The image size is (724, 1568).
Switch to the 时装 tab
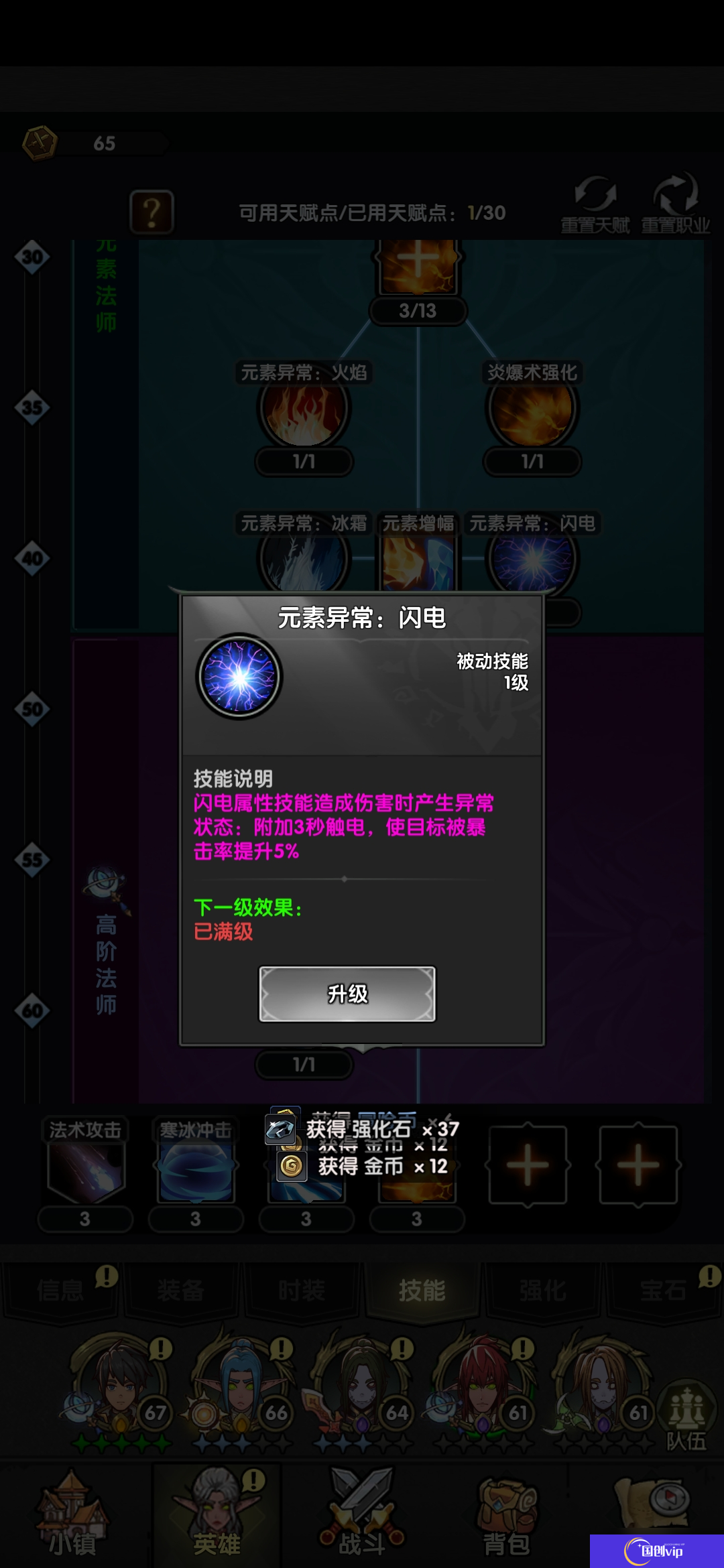302,1290
